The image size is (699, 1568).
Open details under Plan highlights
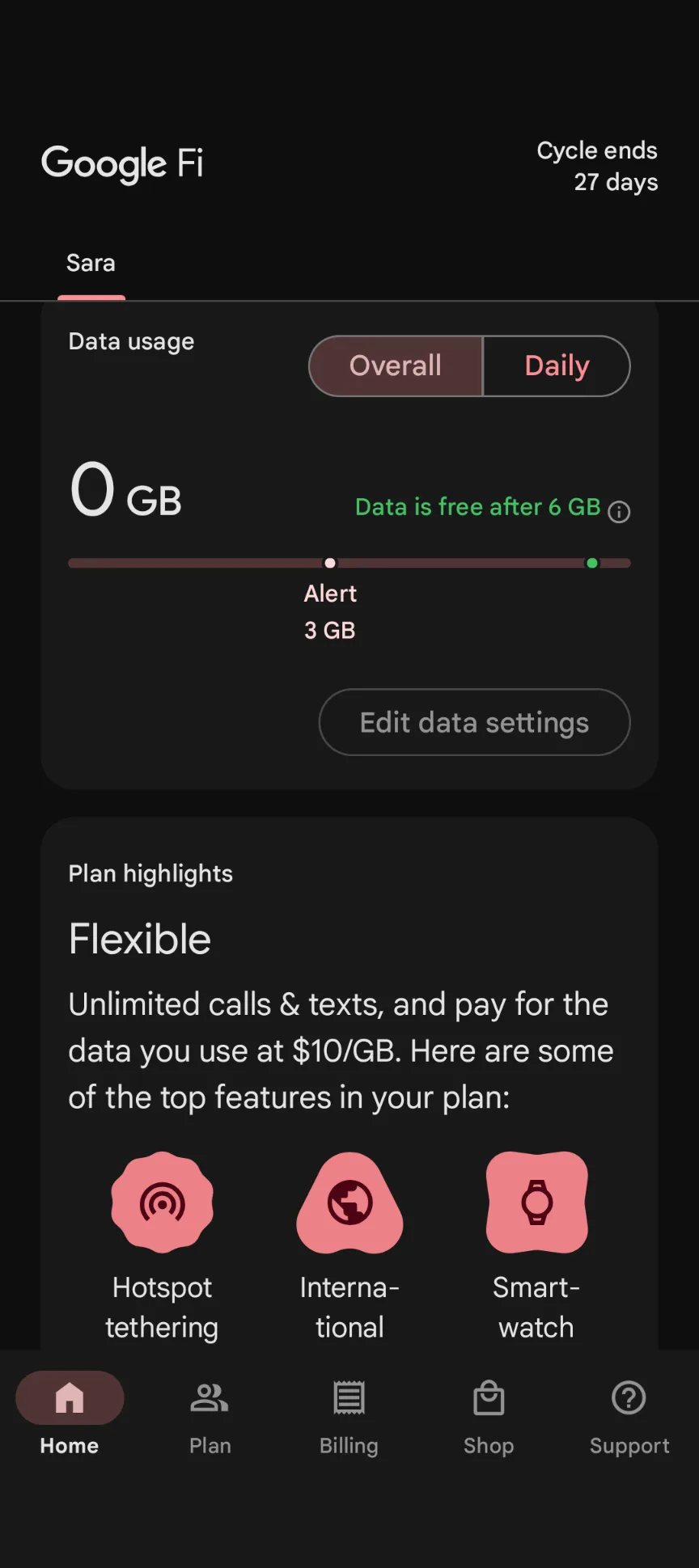pos(150,873)
